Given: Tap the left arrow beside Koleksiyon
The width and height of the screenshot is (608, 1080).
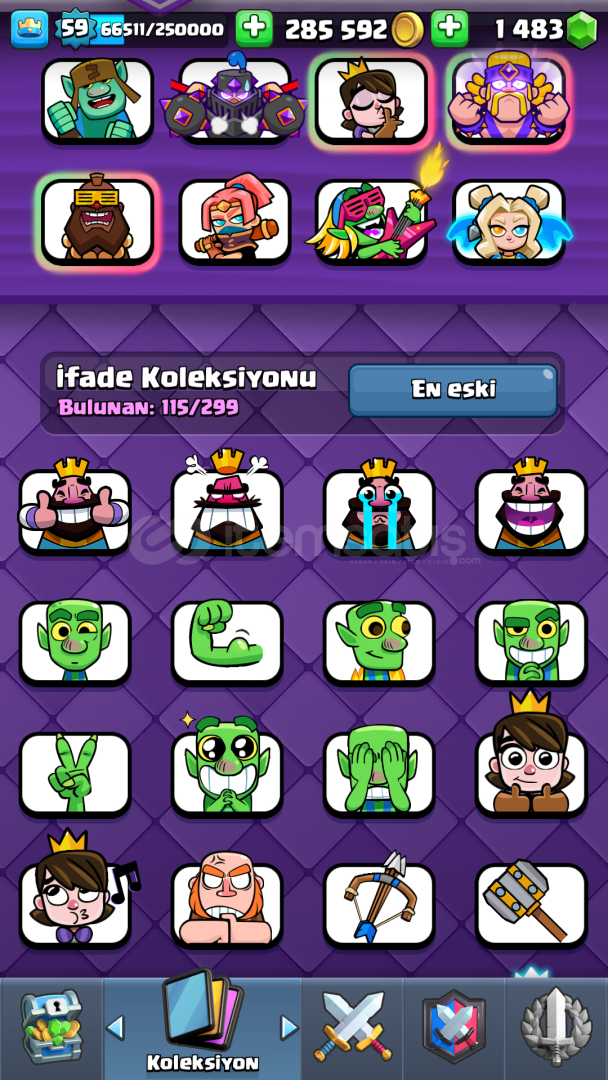Looking at the screenshot, I should (x=115, y=1028).
